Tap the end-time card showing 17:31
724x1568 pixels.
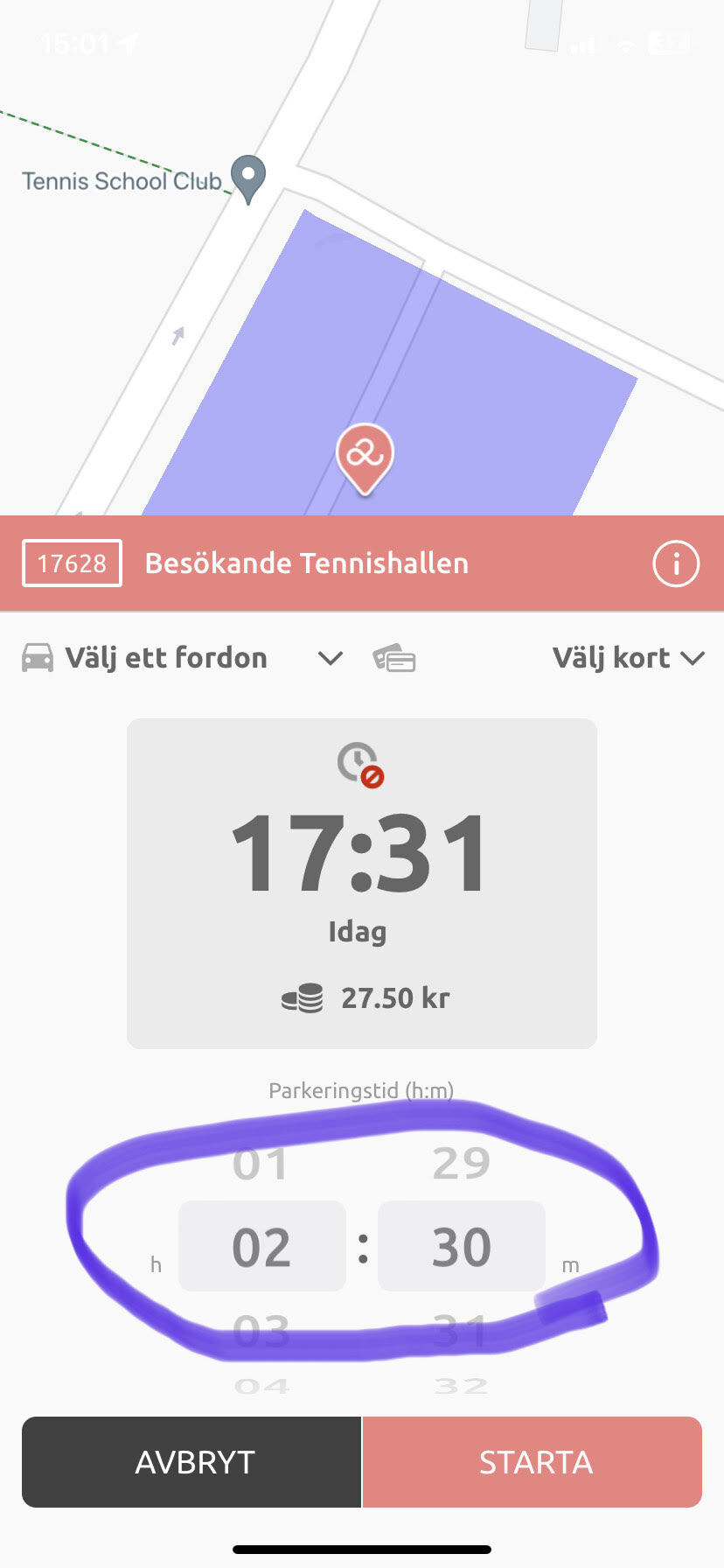tap(362, 883)
